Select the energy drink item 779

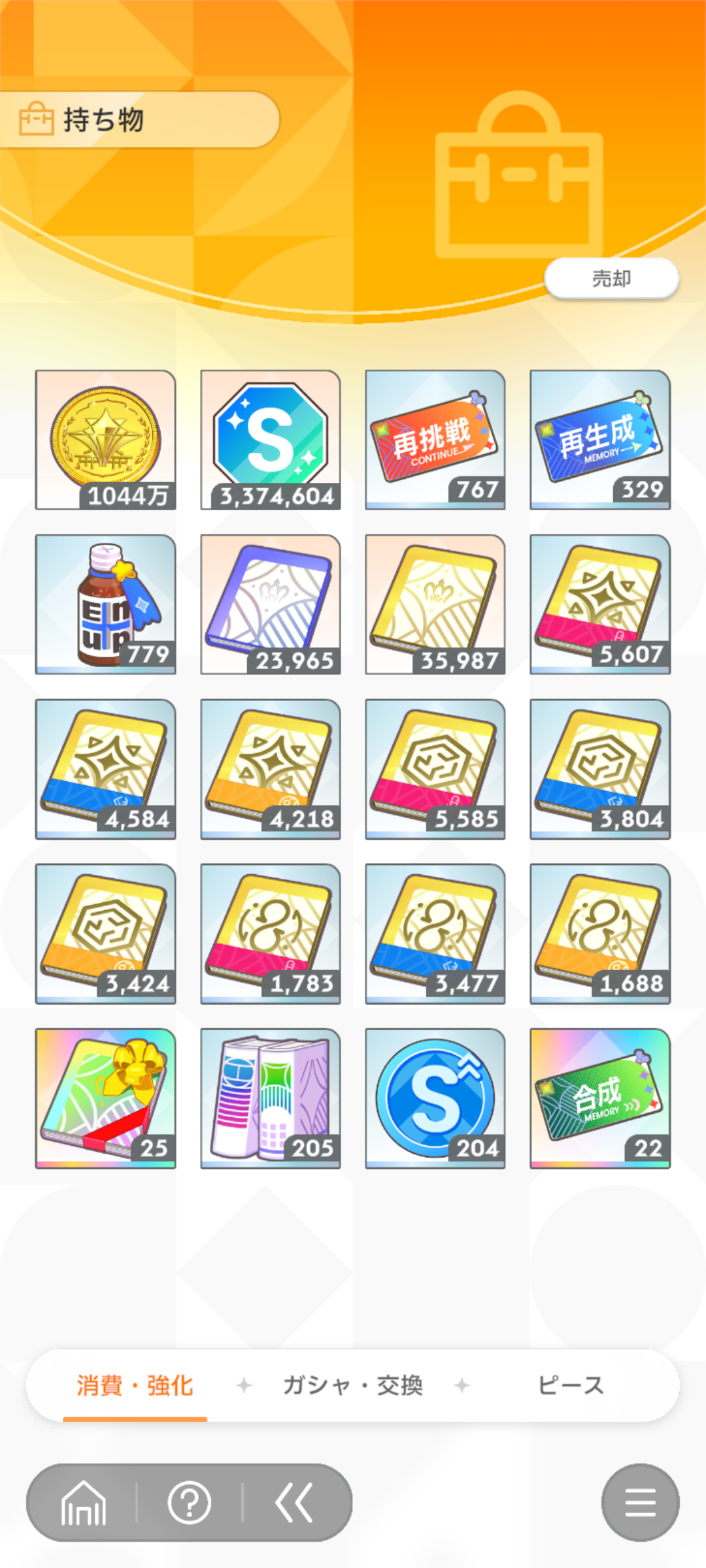click(105, 604)
